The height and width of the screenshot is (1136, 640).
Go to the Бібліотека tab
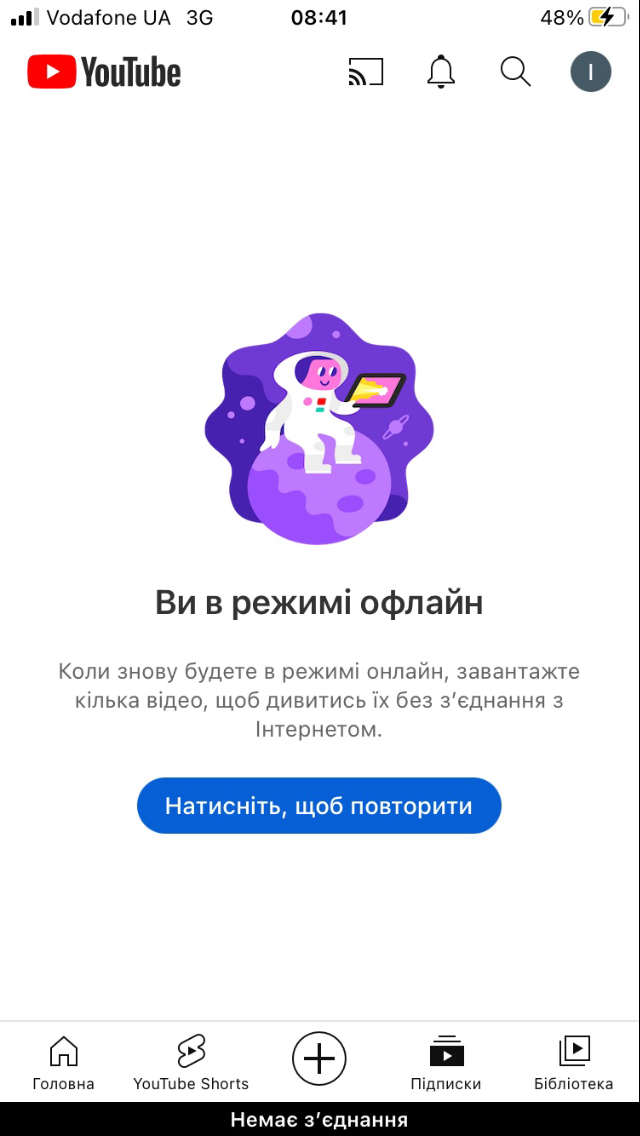pyautogui.click(x=574, y=1062)
